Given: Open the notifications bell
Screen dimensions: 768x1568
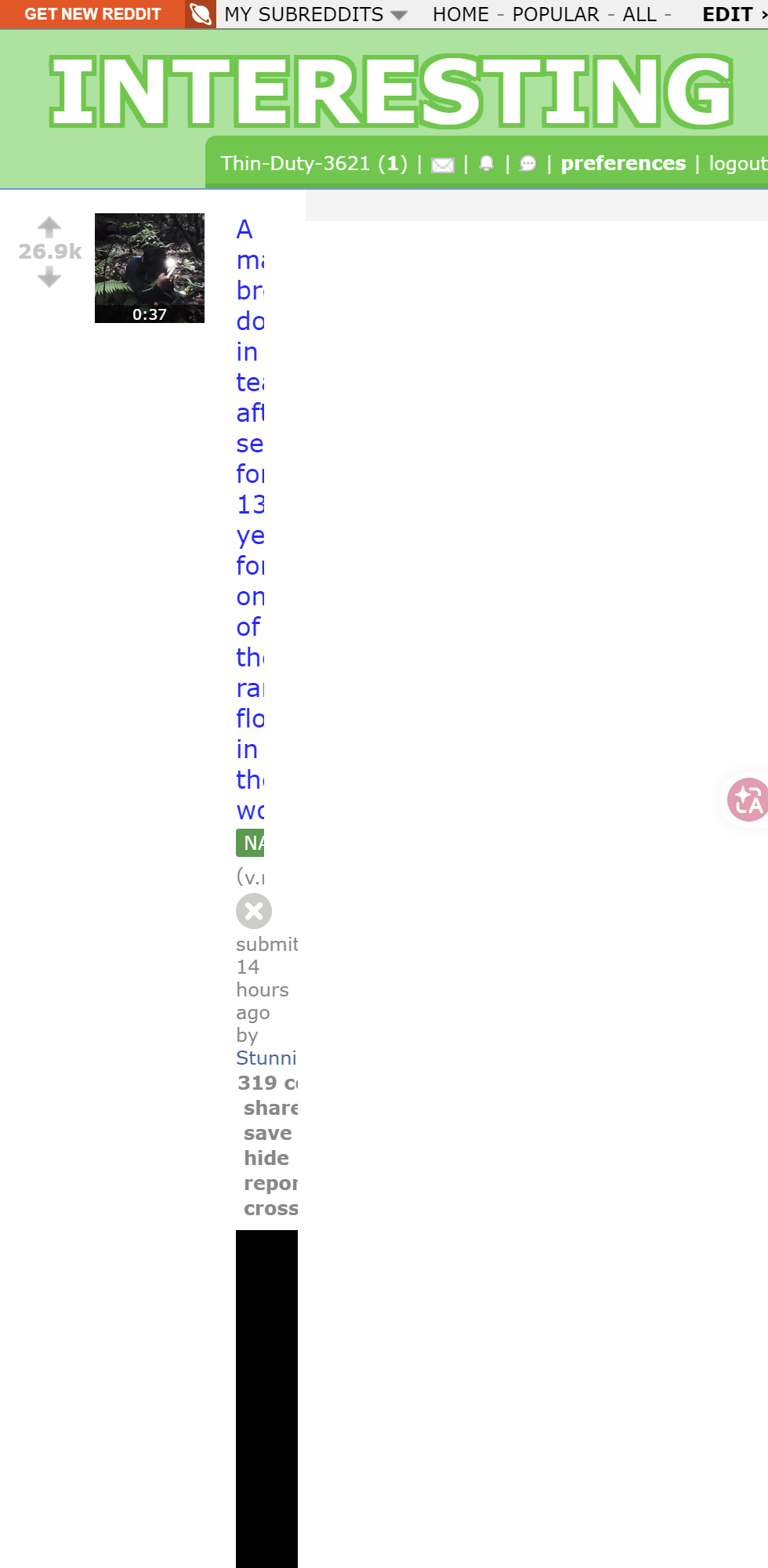Looking at the screenshot, I should [487, 163].
